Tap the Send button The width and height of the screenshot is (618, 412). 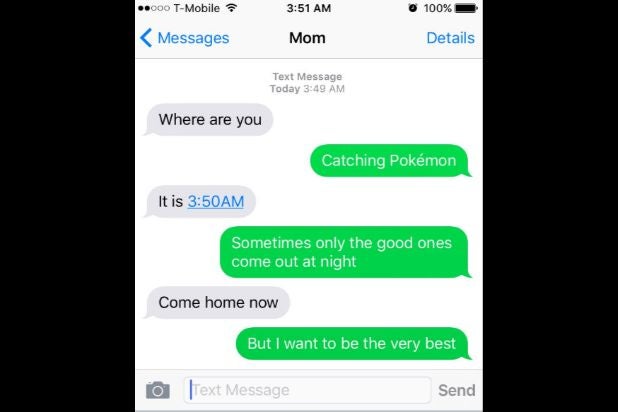click(456, 390)
